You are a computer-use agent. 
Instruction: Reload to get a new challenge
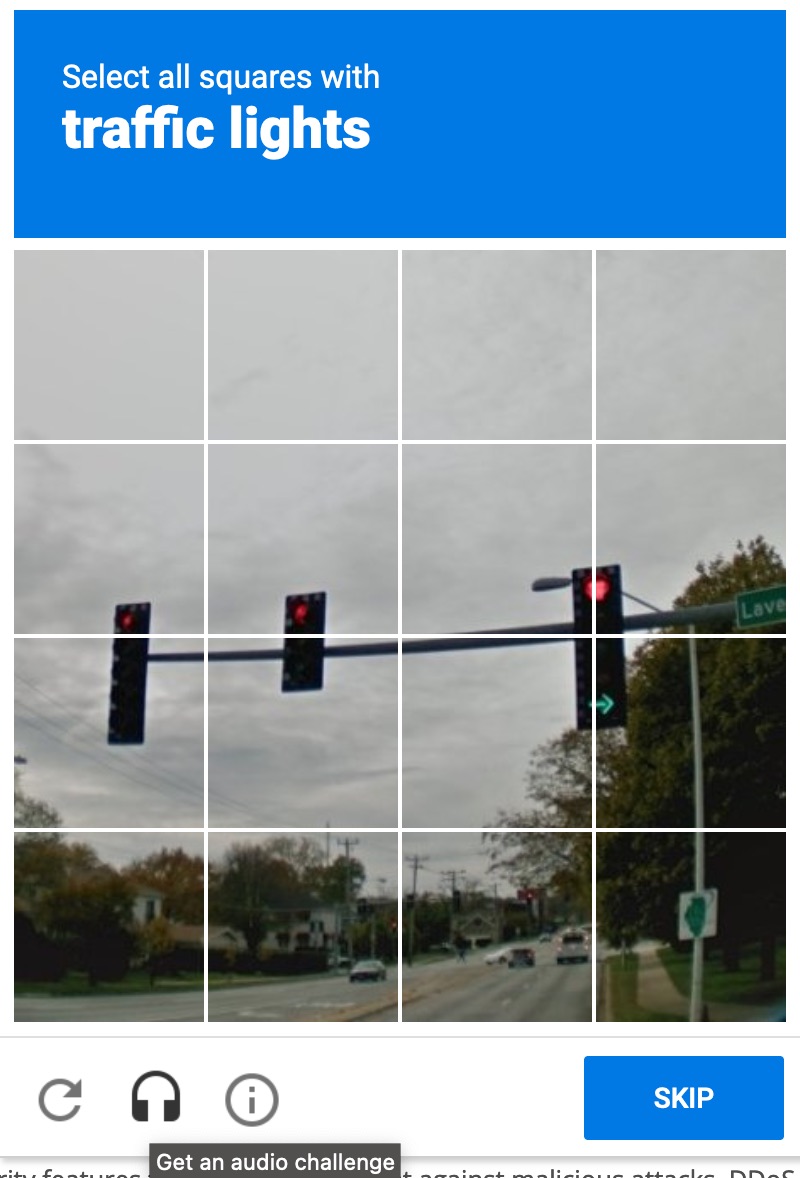60,1099
